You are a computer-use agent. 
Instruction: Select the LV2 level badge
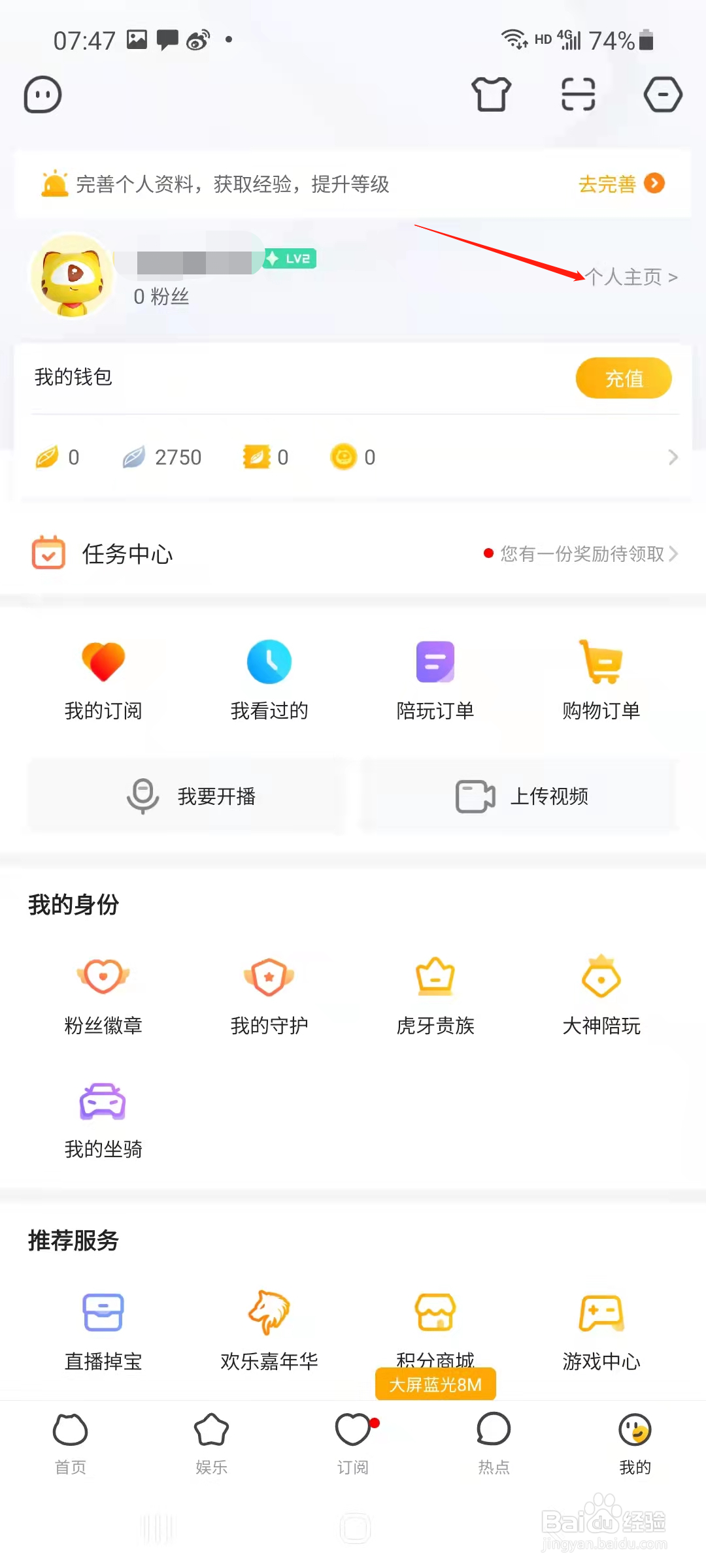pyautogui.click(x=292, y=258)
